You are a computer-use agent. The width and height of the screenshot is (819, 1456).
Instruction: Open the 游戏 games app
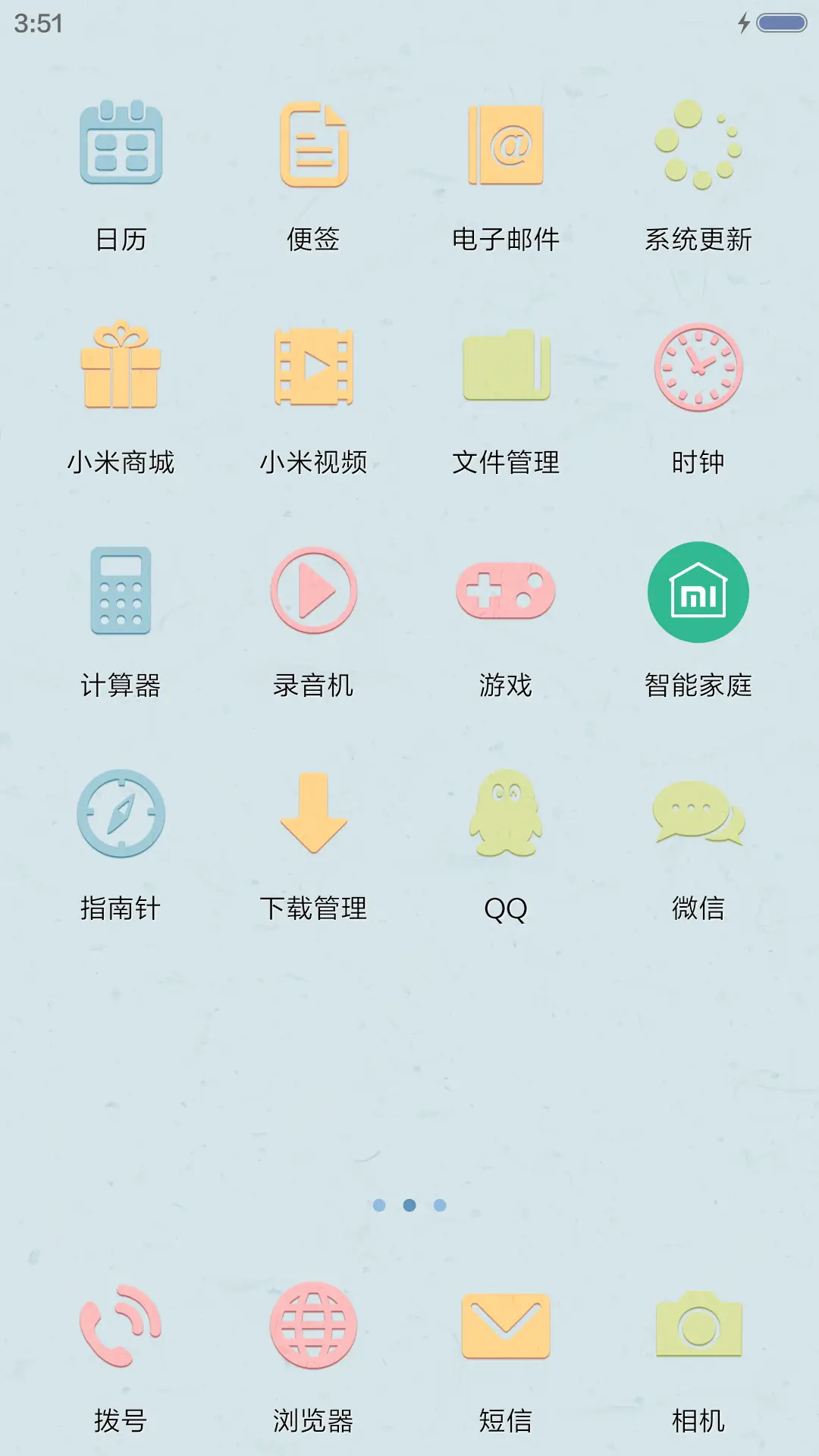[x=507, y=591]
